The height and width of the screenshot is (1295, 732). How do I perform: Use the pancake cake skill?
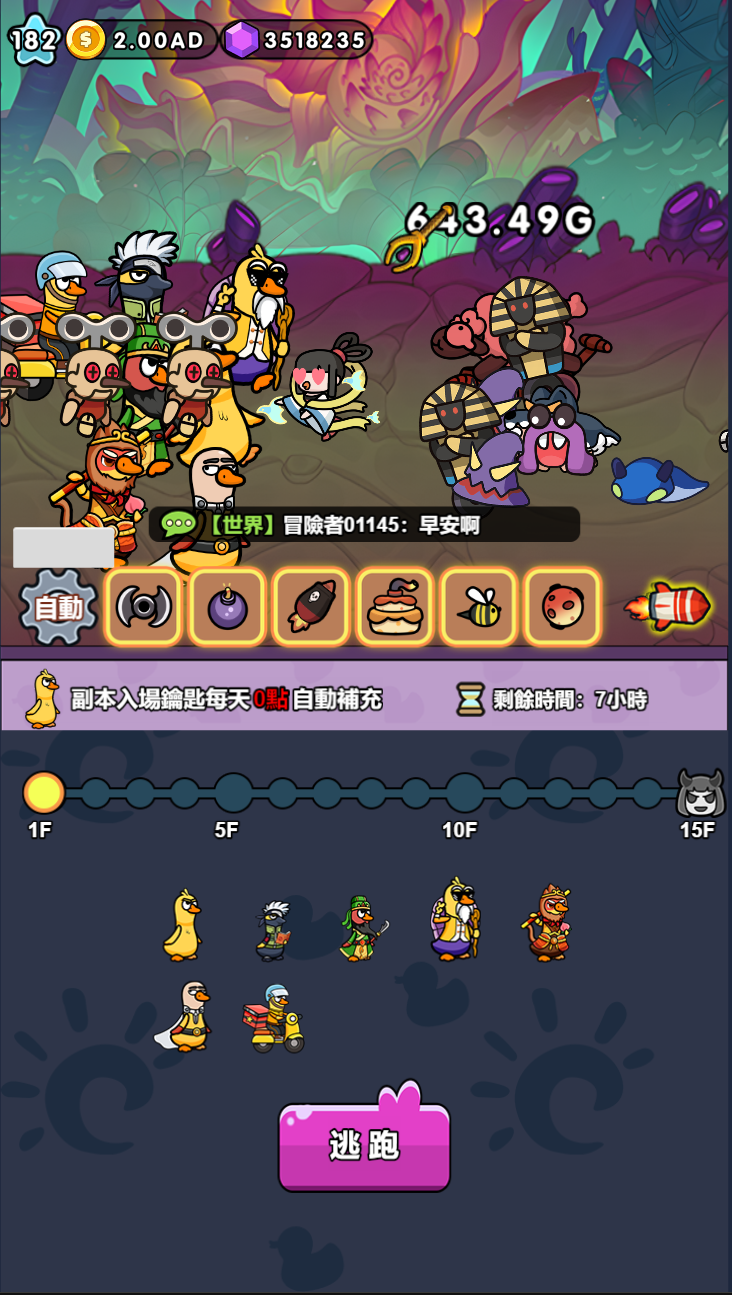(395, 607)
